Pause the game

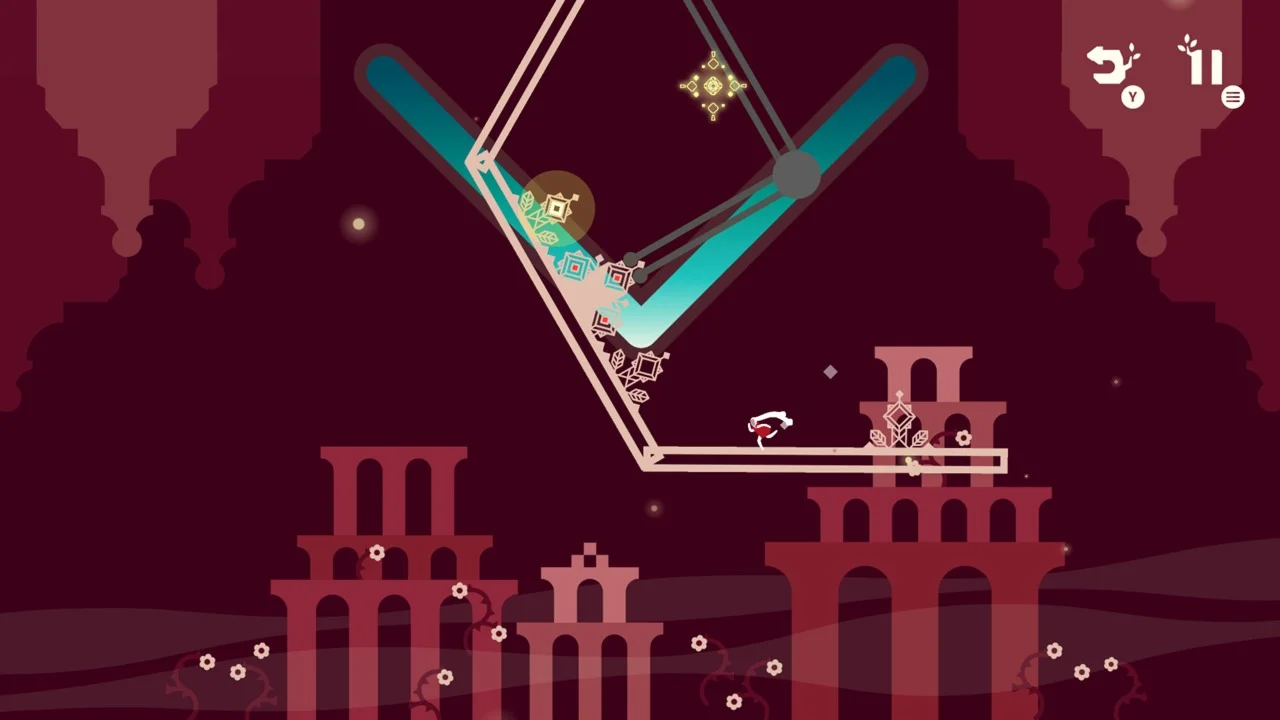pos(1204,65)
